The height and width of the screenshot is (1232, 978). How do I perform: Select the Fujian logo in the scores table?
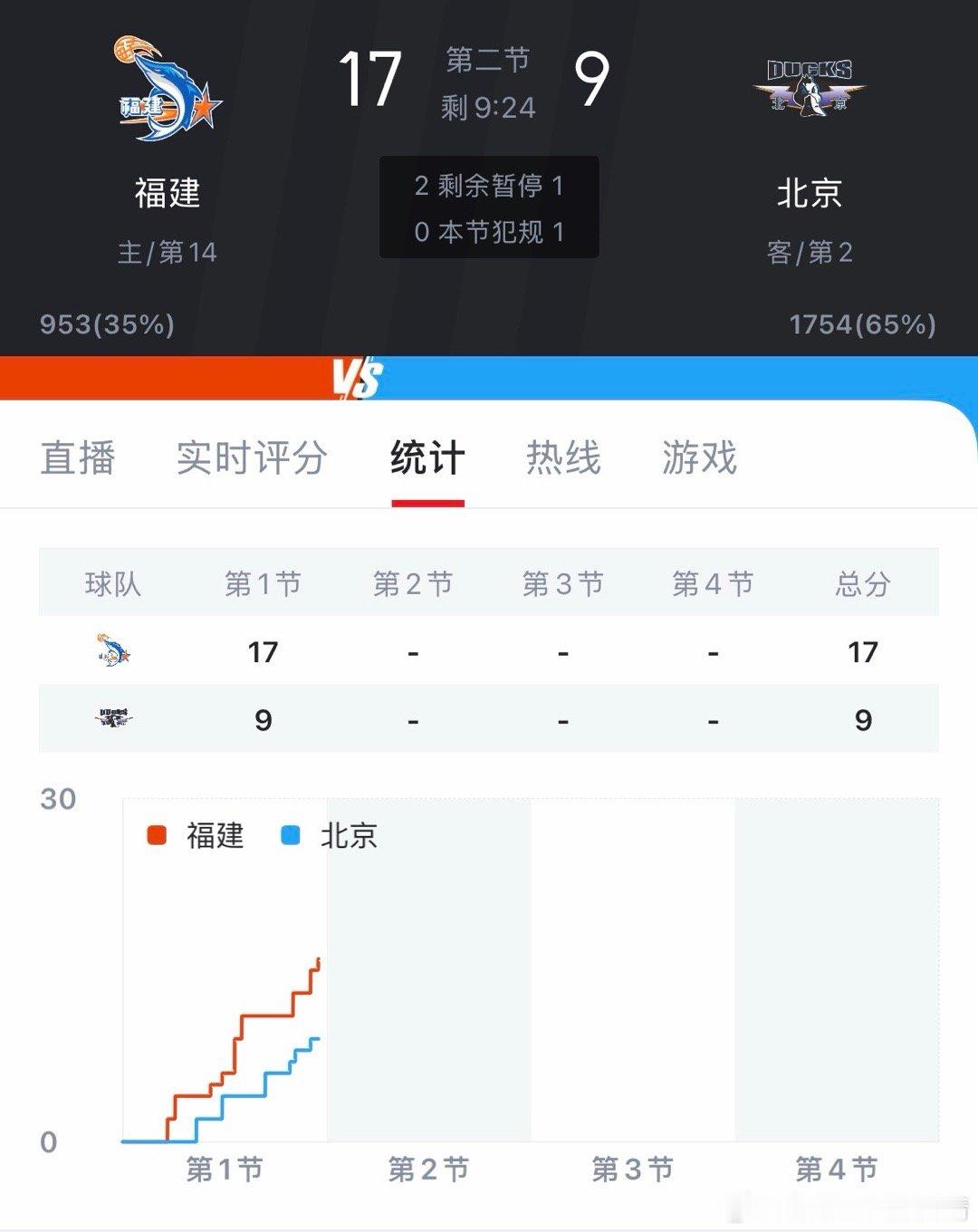click(113, 650)
